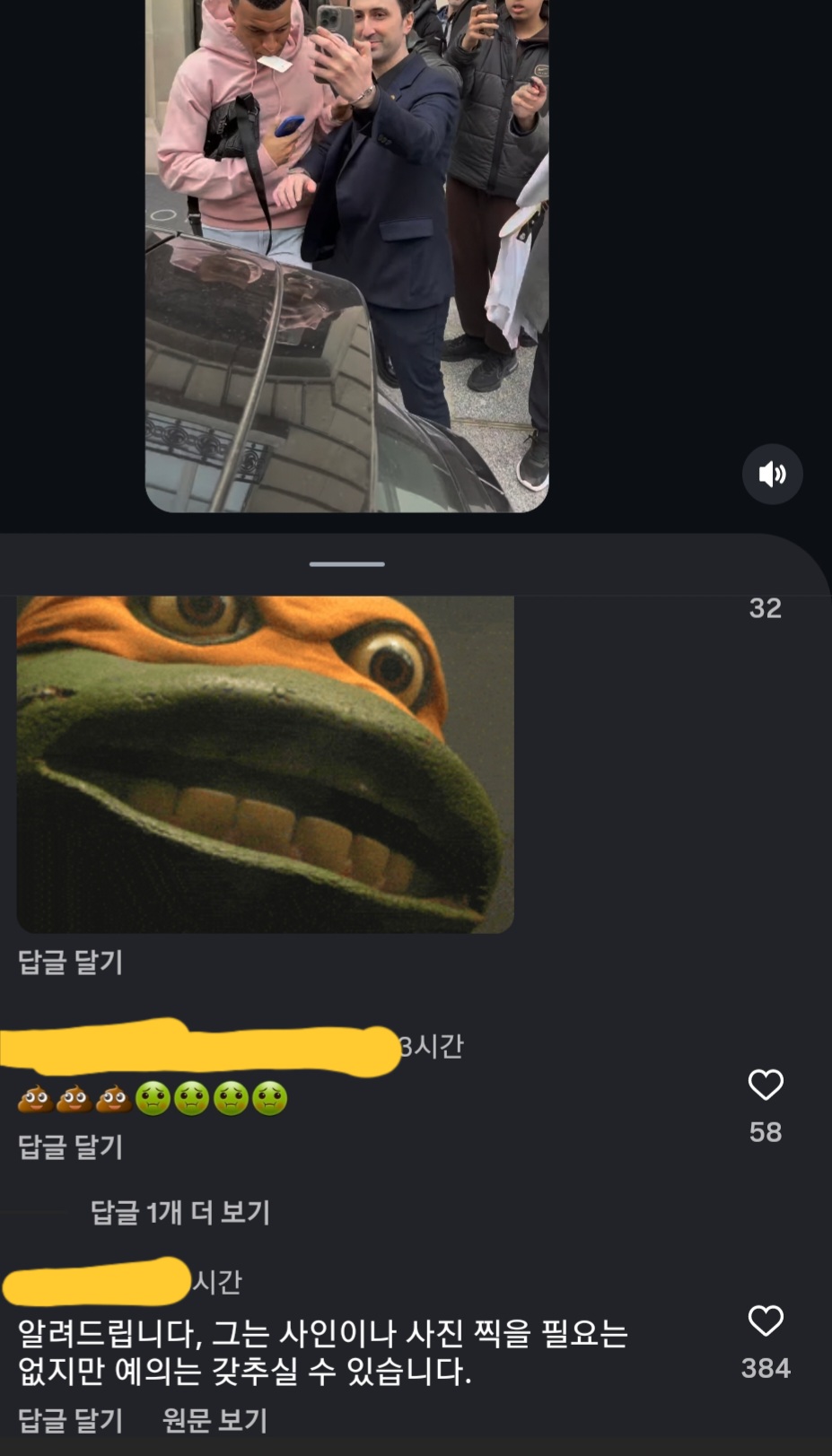The image size is (832, 1456).
Task: Reply to the turtle image comment
Action: [70, 963]
